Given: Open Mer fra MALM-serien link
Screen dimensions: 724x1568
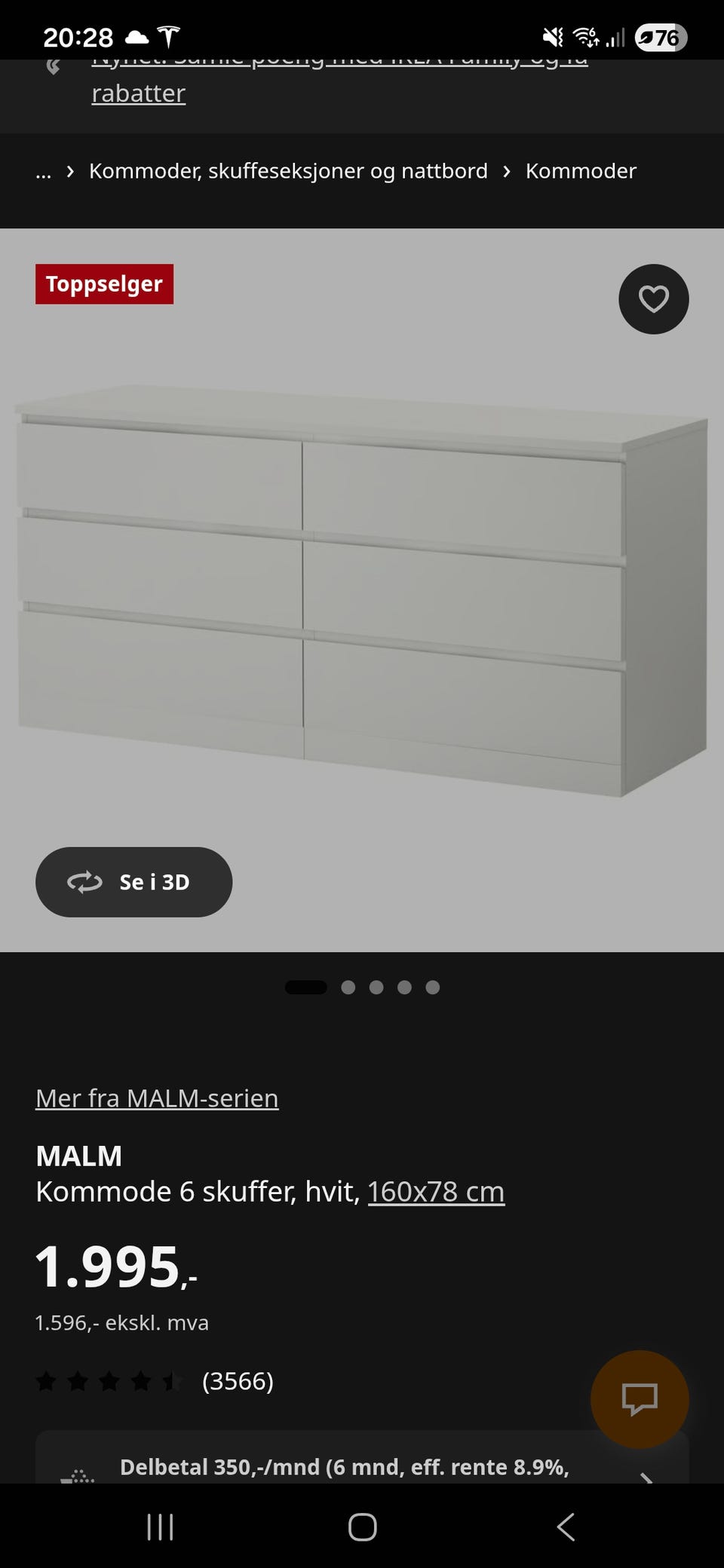Looking at the screenshot, I should tap(157, 1098).
